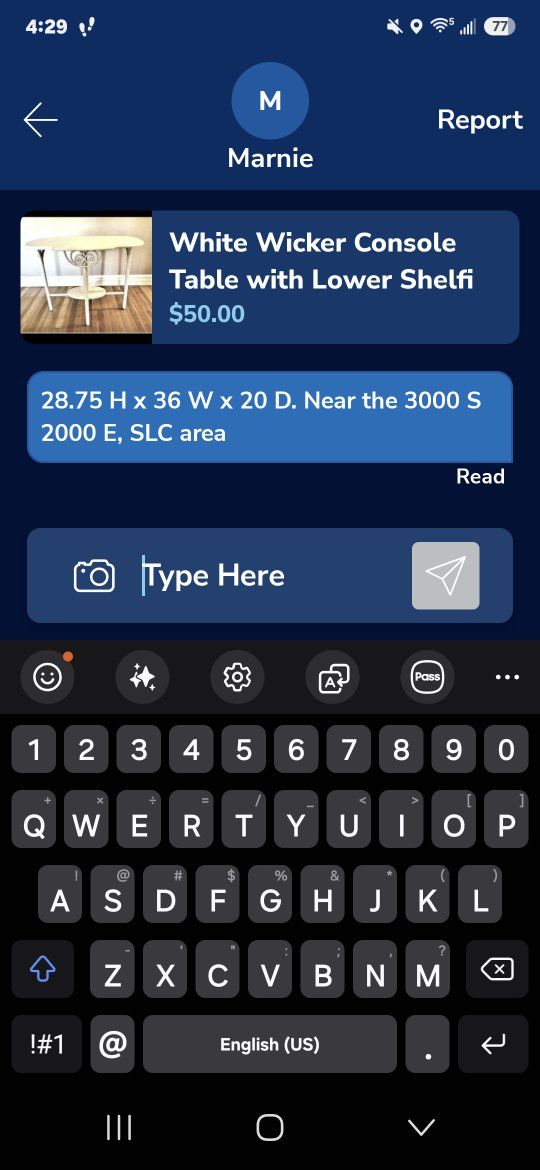Tap the keyboard backspace key

coord(497,969)
